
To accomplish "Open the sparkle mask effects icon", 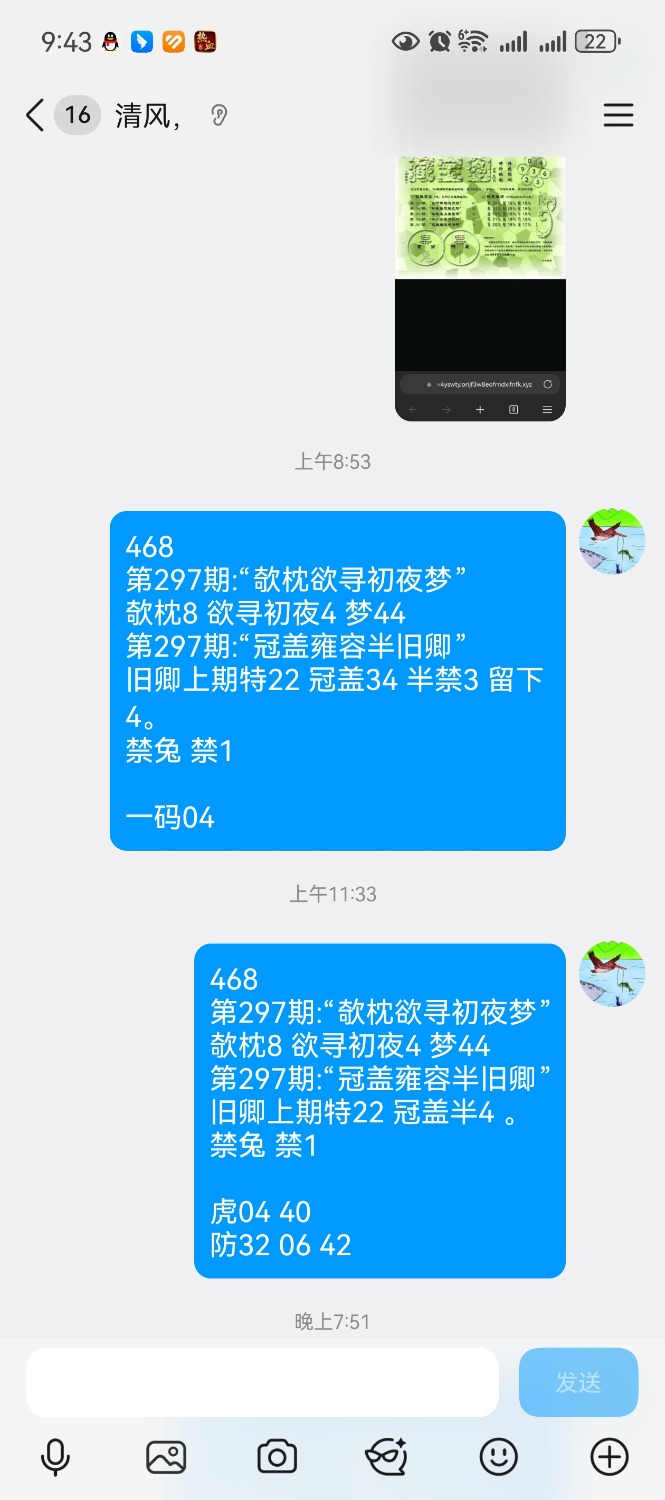I will pos(387,1456).
